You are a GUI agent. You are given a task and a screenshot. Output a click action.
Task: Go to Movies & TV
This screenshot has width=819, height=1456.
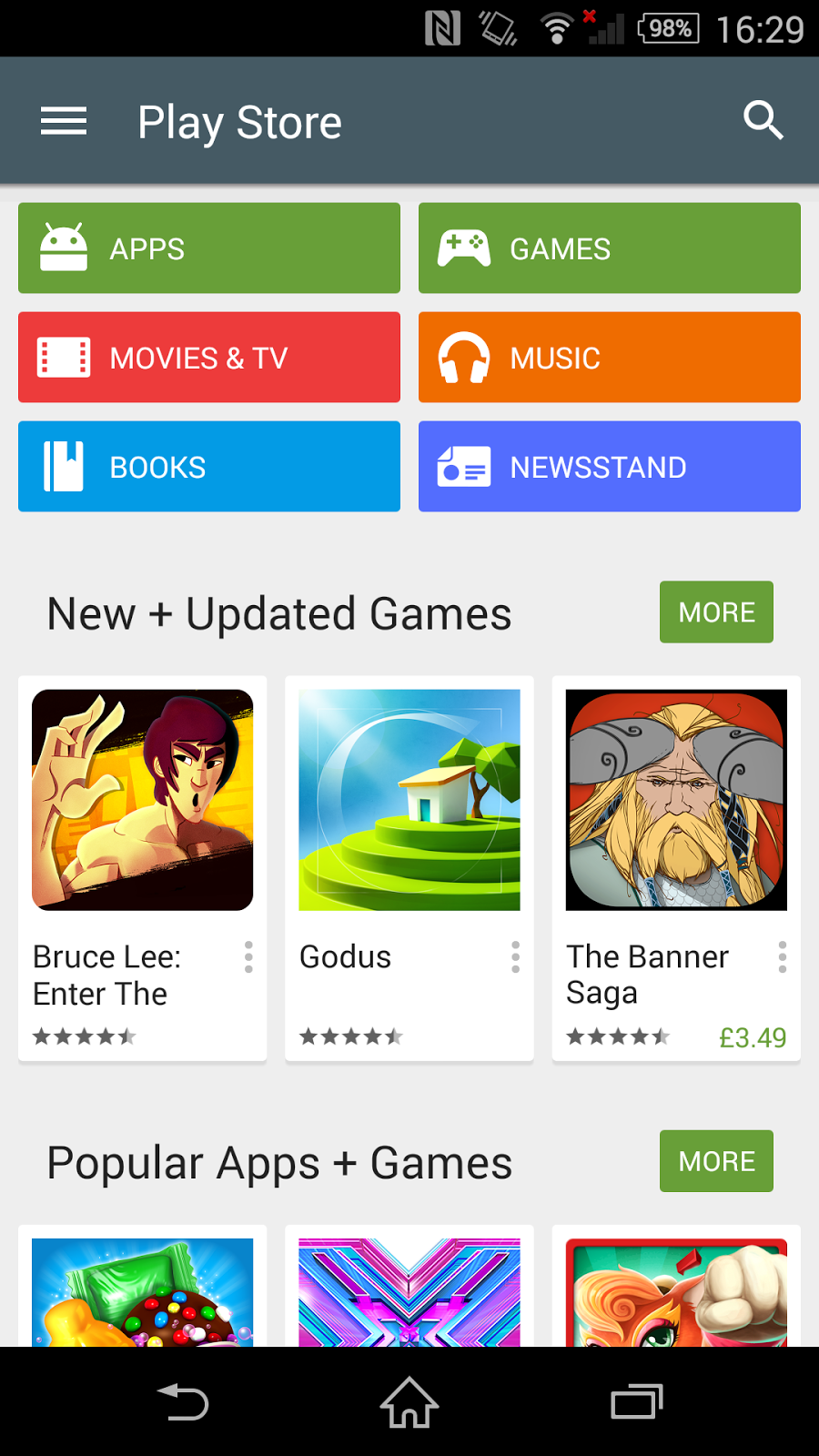[x=209, y=358]
